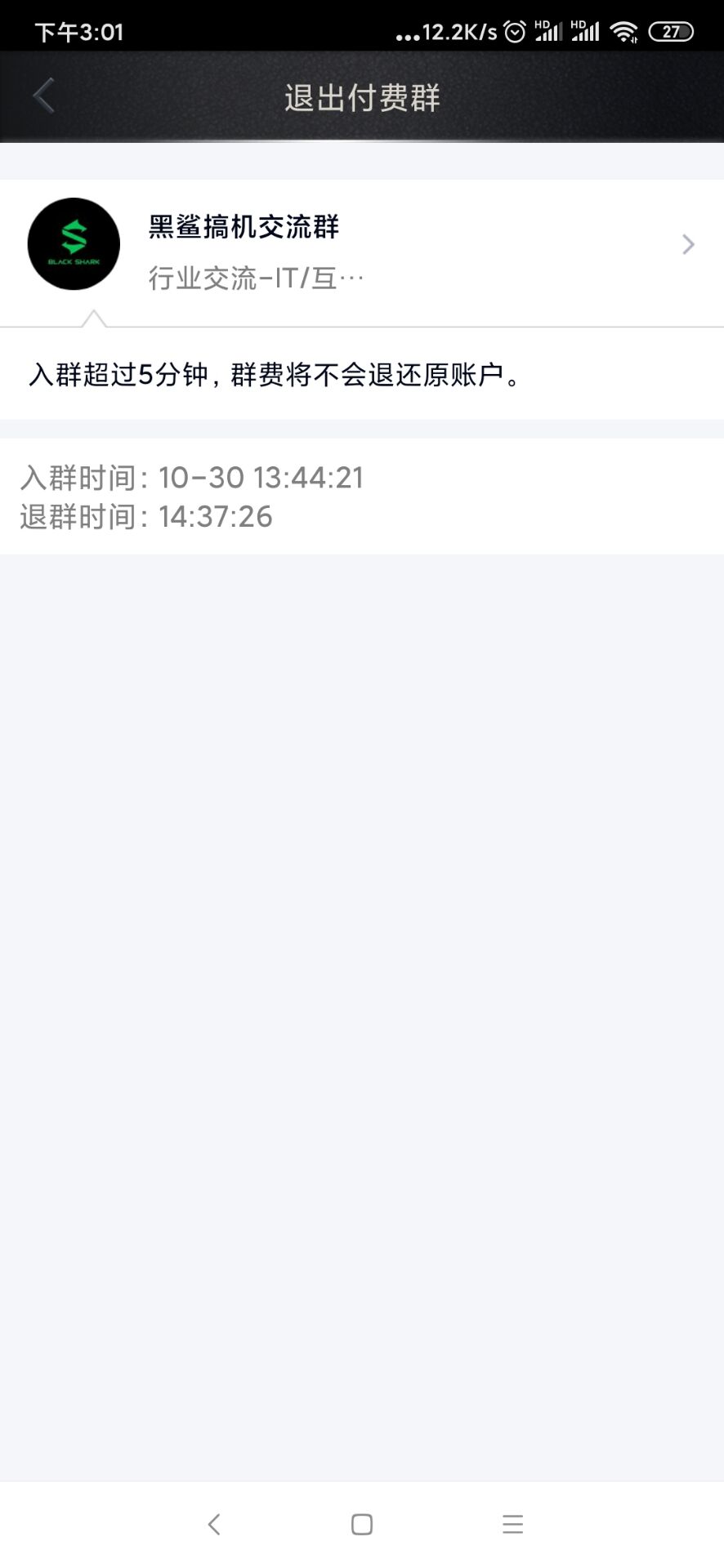Go back using the header arrow
The width and height of the screenshot is (724, 1568).
(44, 96)
